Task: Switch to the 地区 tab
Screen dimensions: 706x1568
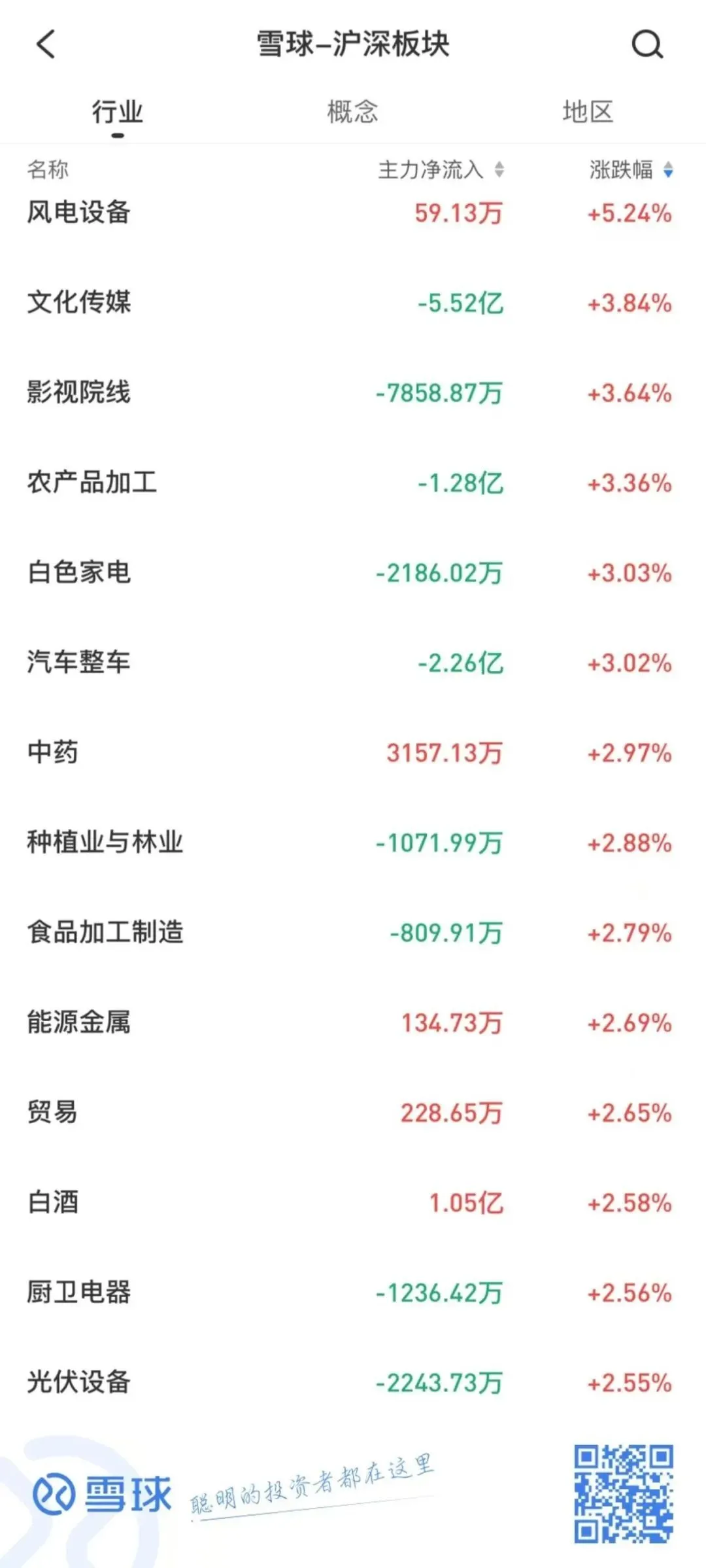Action: point(588,112)
